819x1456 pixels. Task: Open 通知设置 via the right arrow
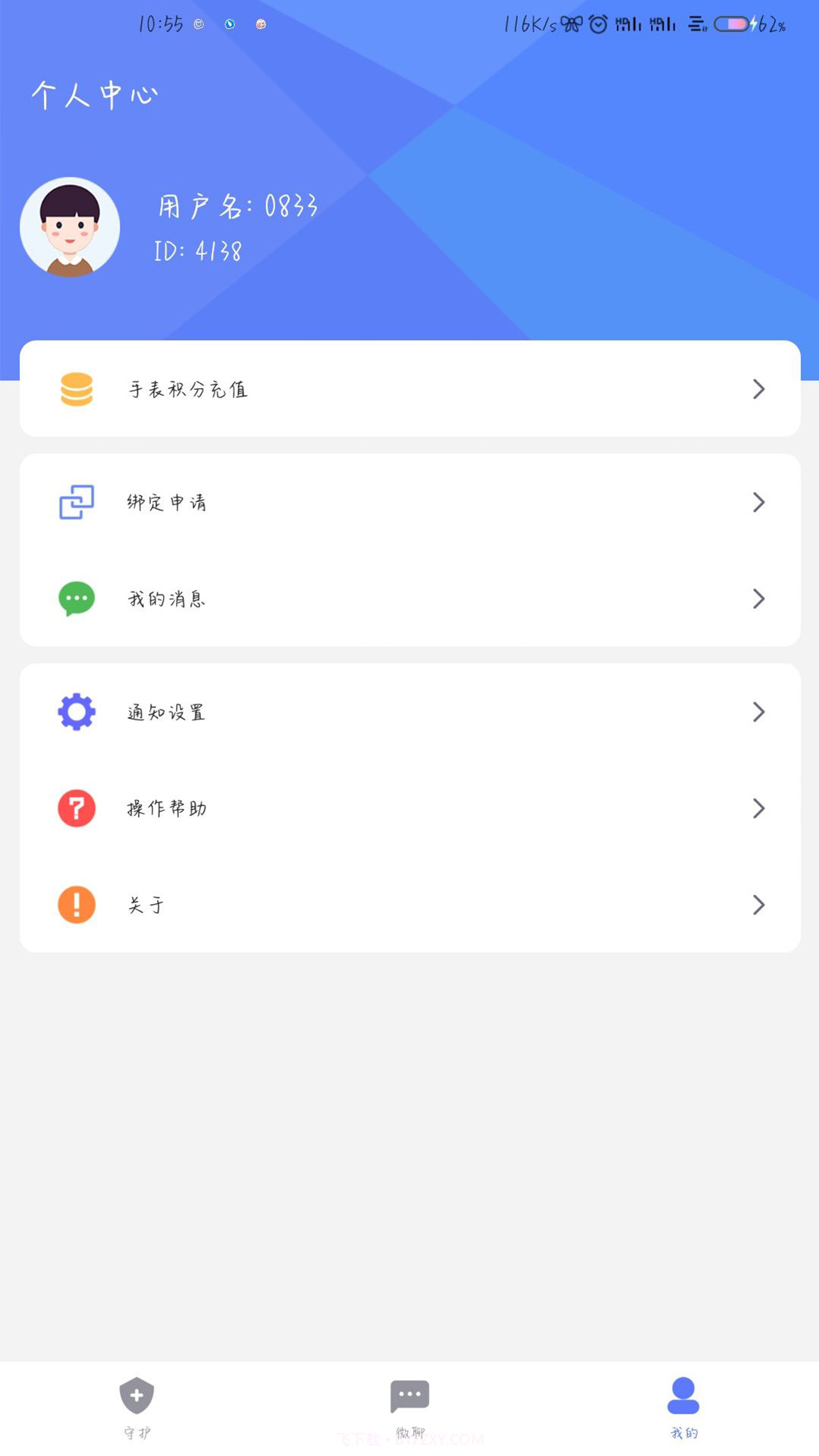click(758, 711)
